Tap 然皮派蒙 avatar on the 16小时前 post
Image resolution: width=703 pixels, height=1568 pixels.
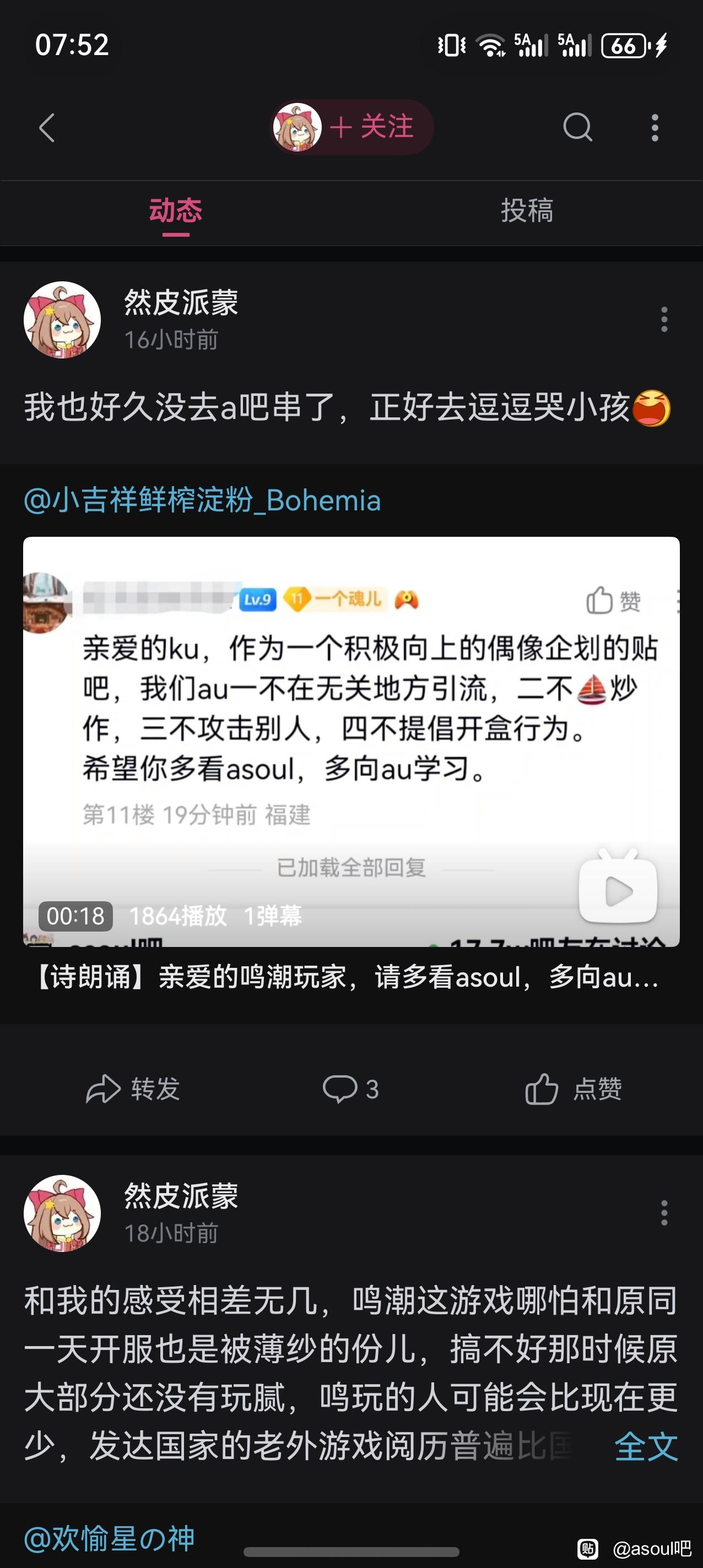click(x=62, y=319)
